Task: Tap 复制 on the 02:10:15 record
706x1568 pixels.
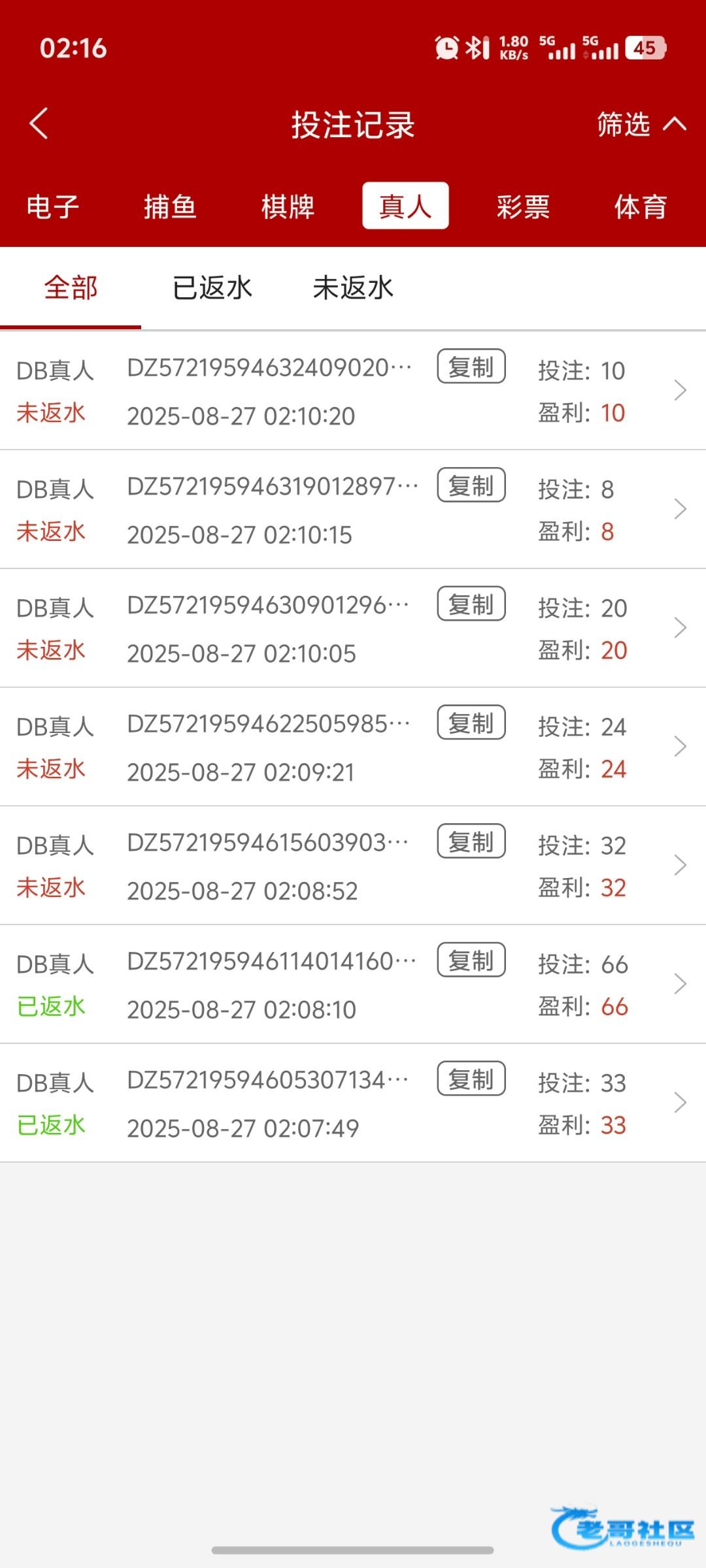Action: (x=471, y=485)
